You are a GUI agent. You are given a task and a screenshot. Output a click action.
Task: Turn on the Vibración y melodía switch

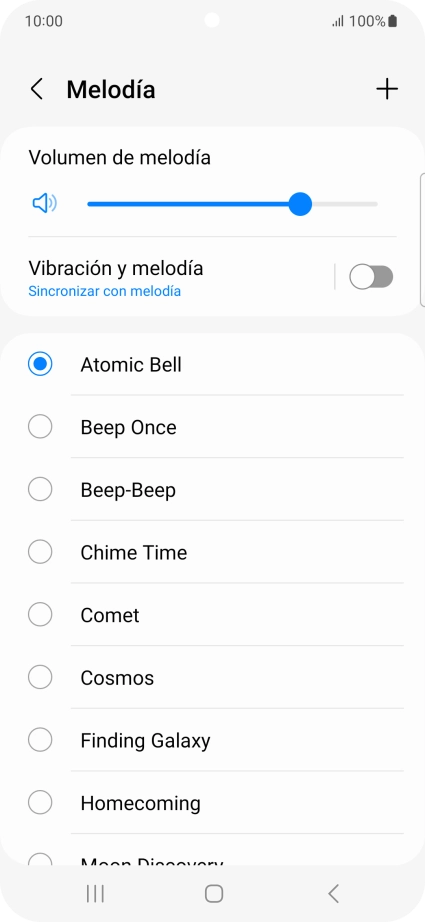pyautogui.click(x=371, y=276)
